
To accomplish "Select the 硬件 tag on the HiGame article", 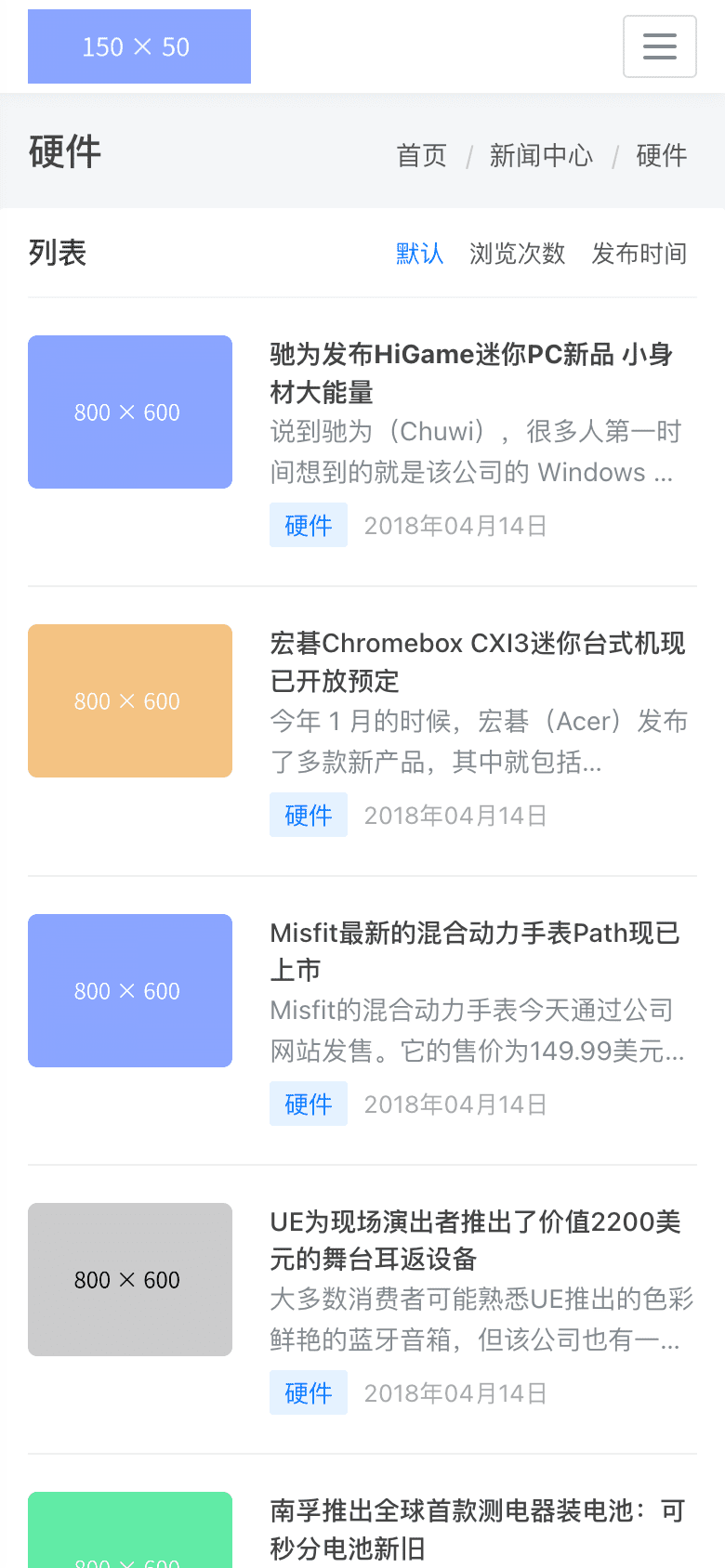I will click(x=308, y=525).
